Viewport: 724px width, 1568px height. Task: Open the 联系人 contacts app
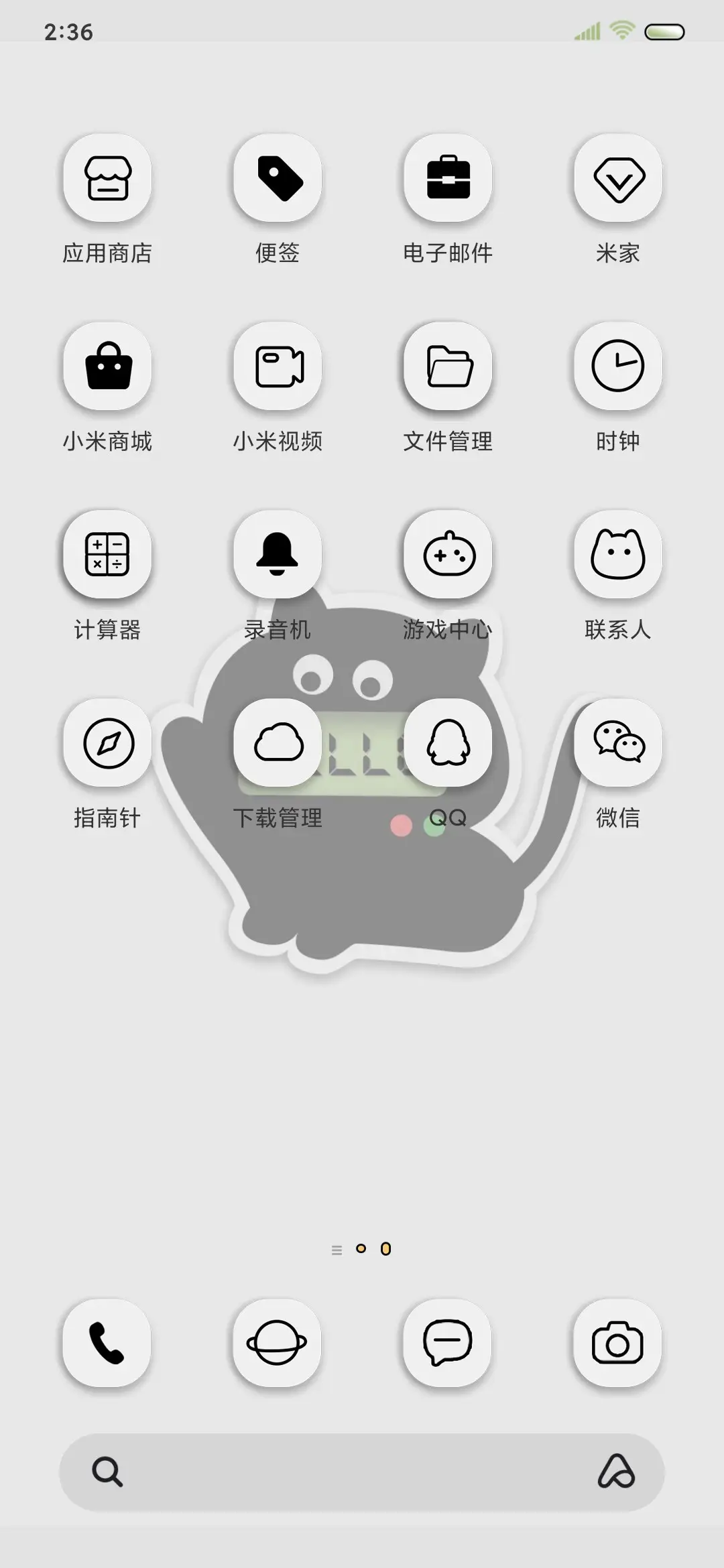(x=618, y=555)
